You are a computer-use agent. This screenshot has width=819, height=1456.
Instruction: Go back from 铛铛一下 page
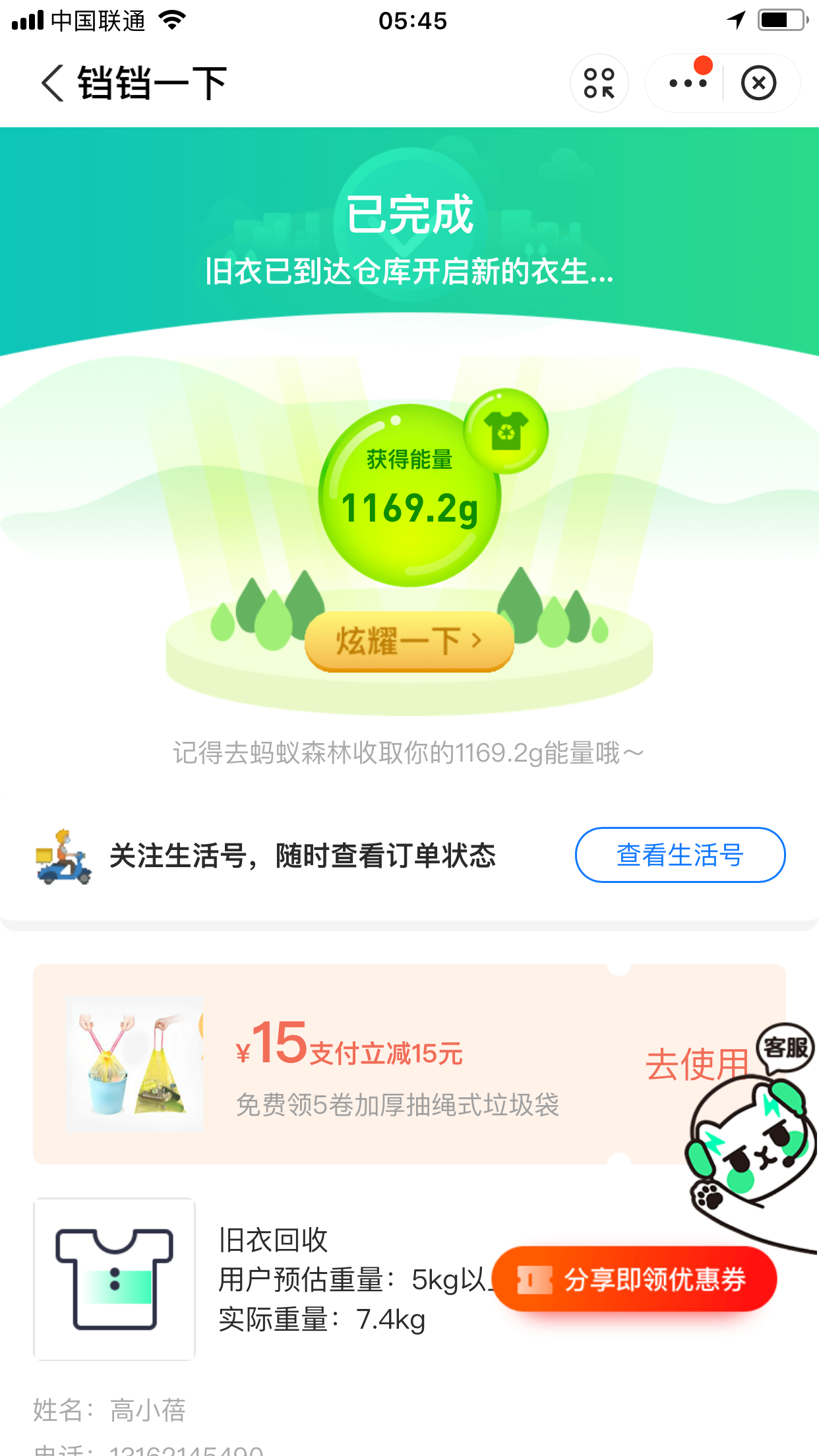click(53, 83)
